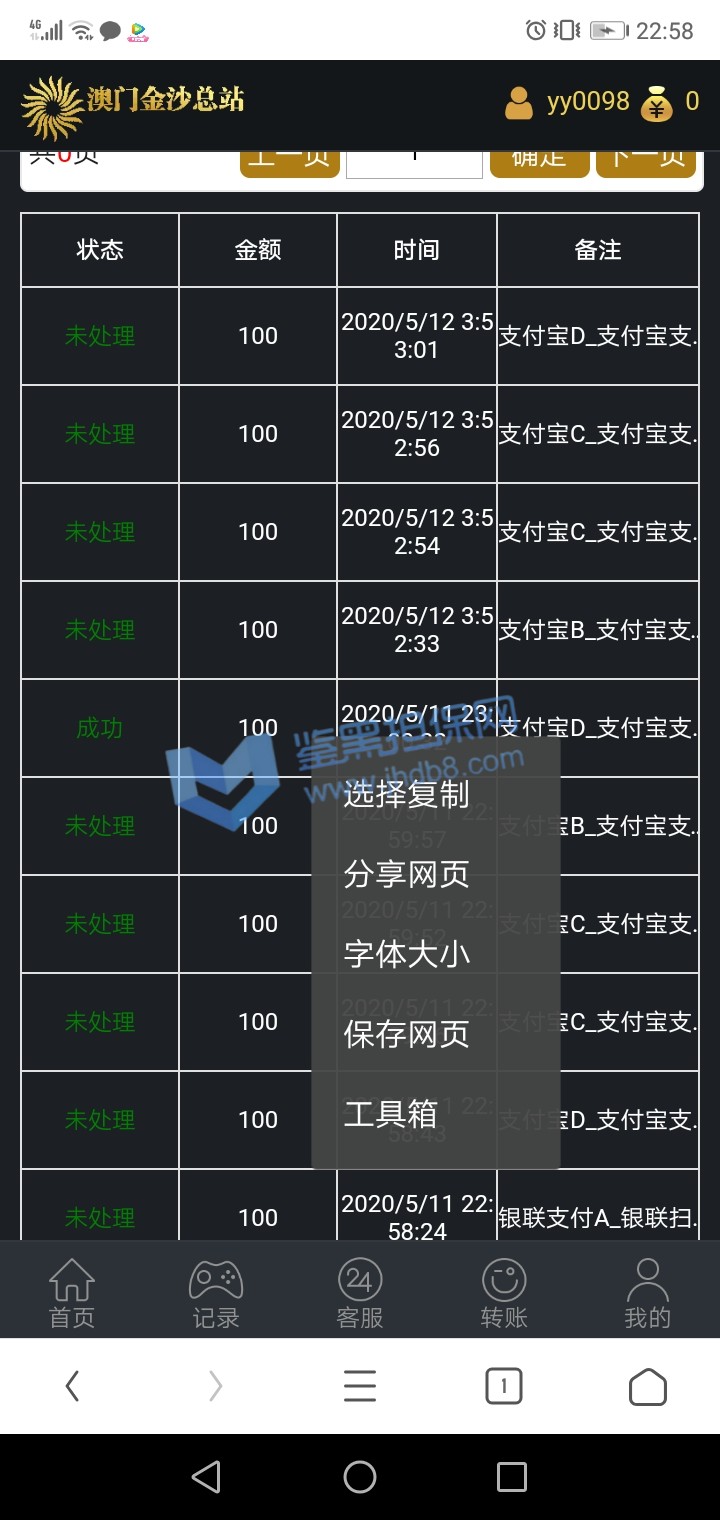Show open browser tabs switcher

504,1386
